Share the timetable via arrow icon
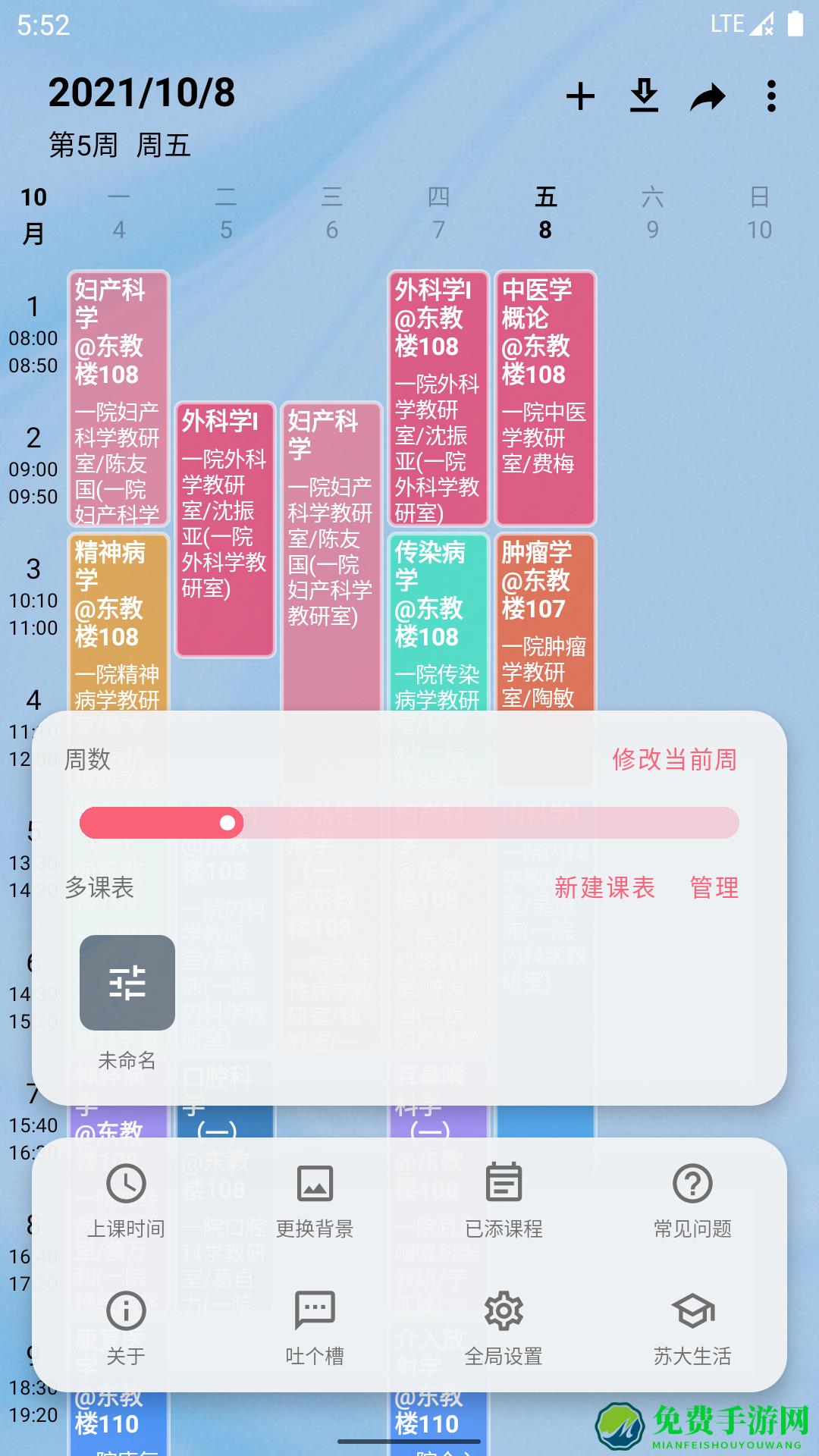 pos(708,97)
